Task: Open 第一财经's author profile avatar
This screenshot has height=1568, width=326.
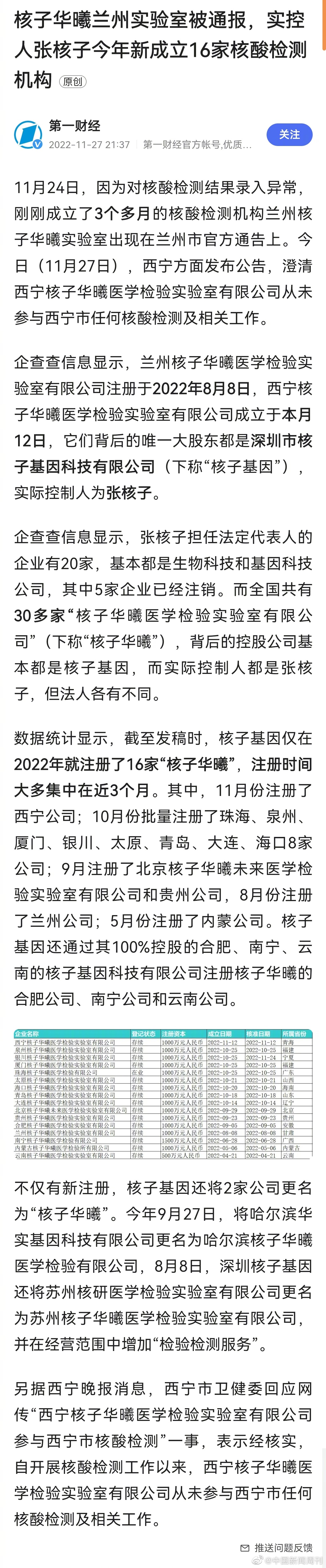Action: [28, 135]
